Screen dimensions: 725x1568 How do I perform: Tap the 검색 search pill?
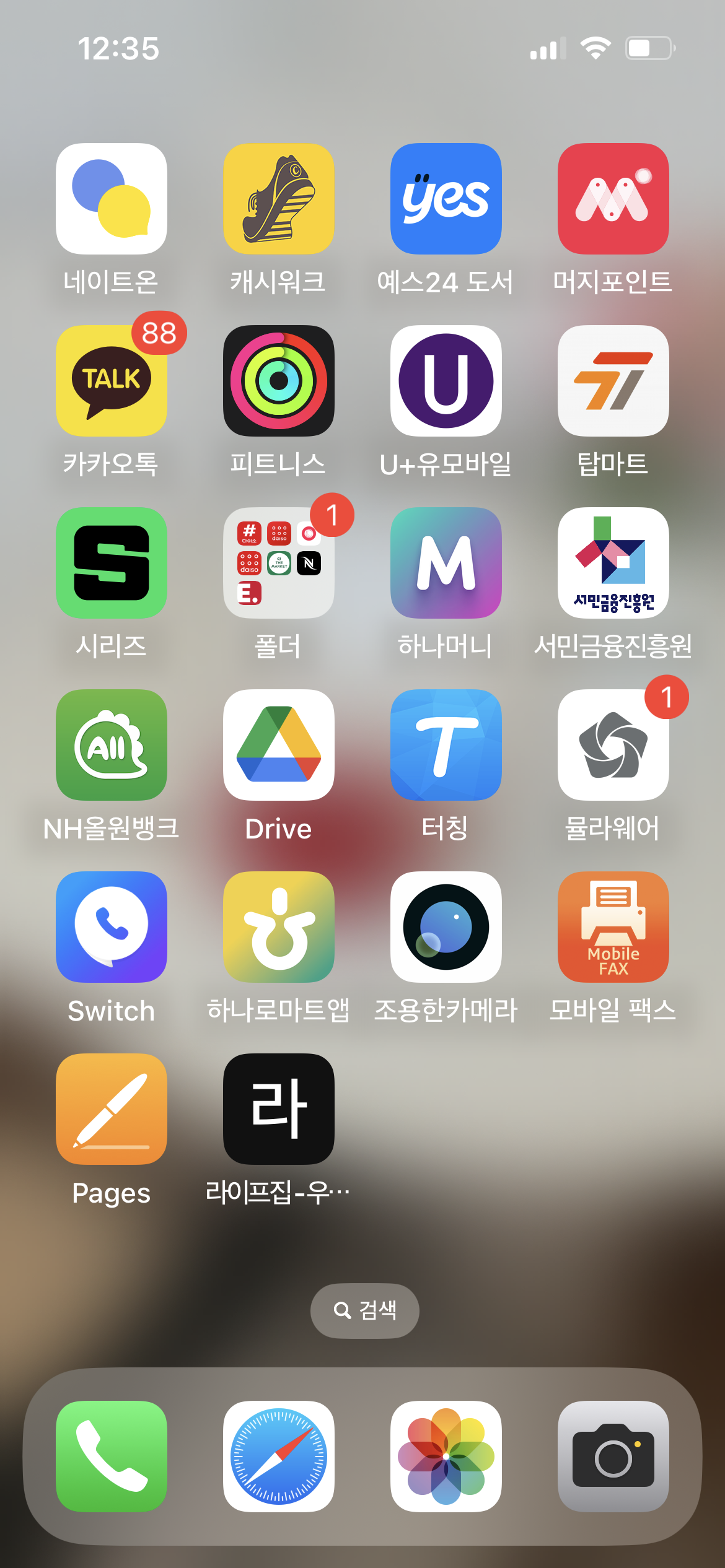coord(364,1310)
